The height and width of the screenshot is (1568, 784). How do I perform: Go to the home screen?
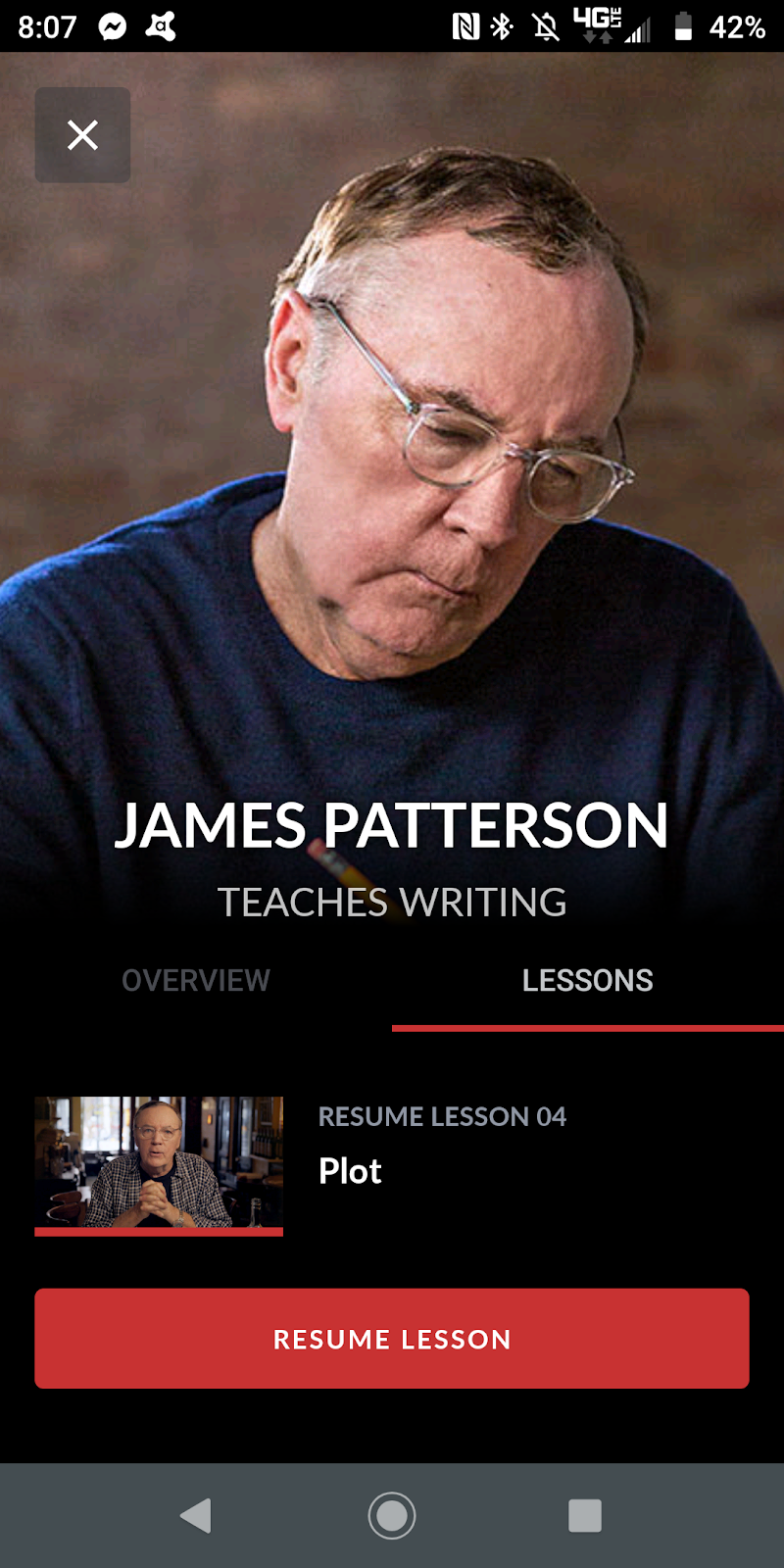(x=392, y=1515)
